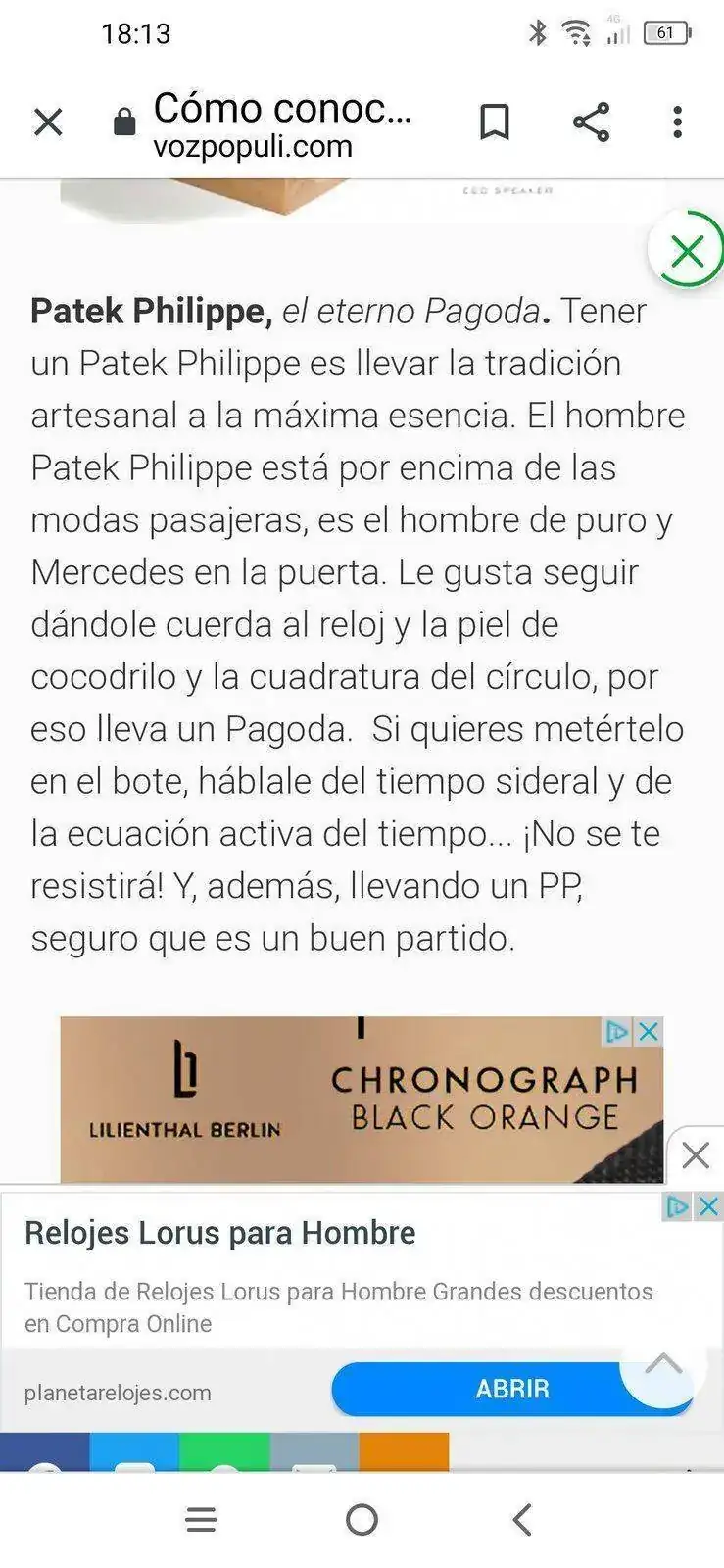724x1568 pixels.
Task: Dismiss the sticky ad with the grey X
Action: (696, 1155)
